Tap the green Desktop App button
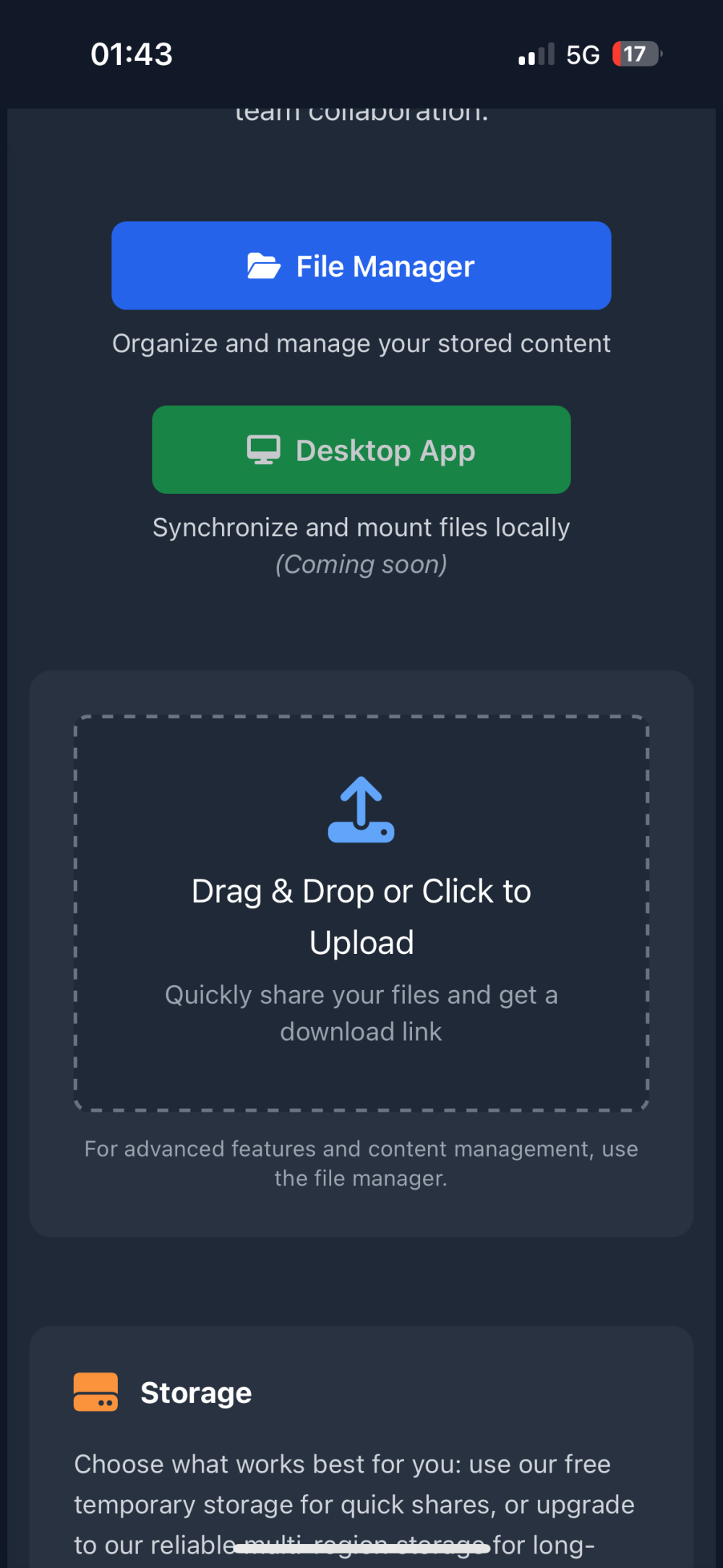 click(361, 450)
